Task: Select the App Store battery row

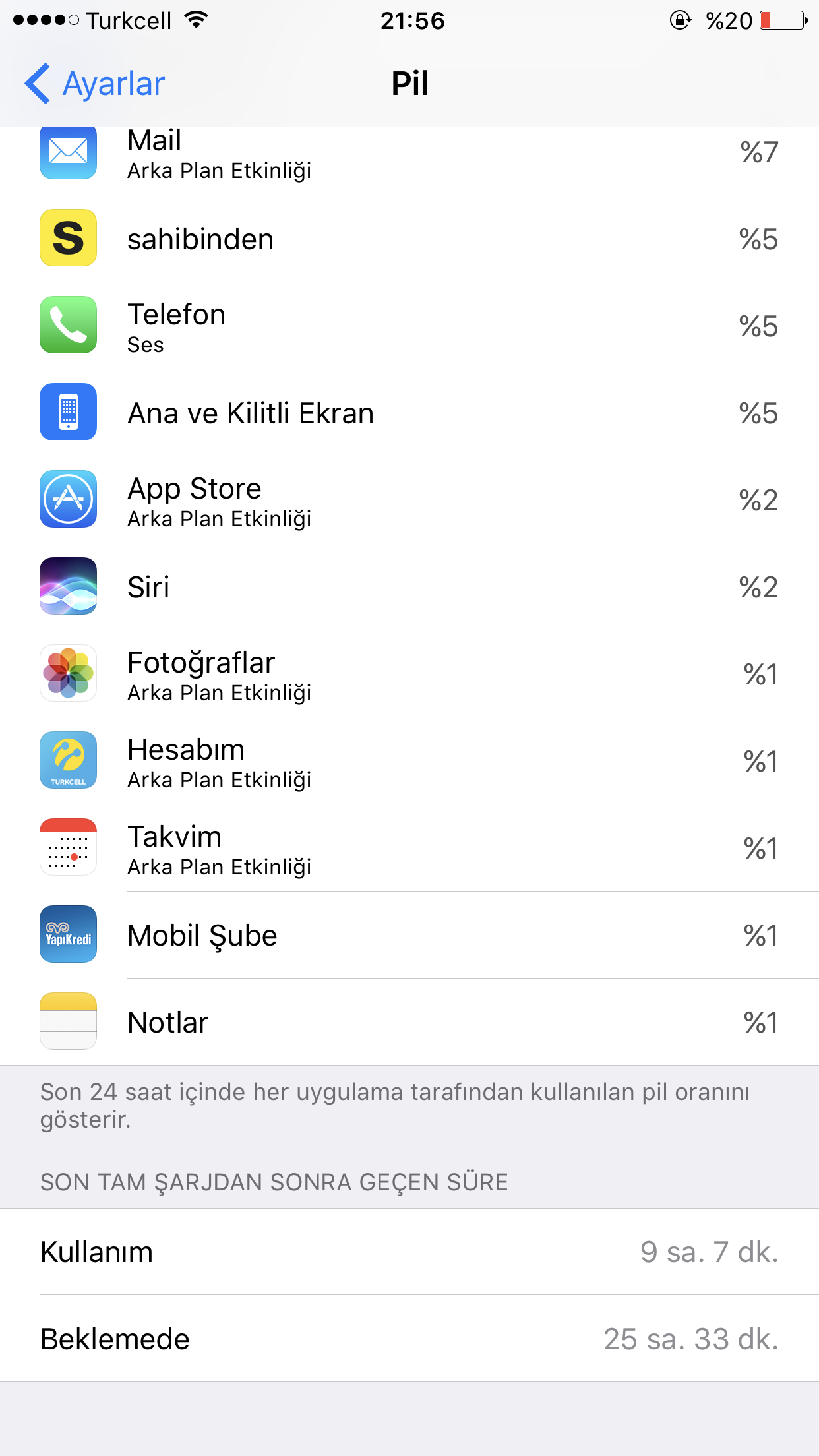Action: pos(409,500)
